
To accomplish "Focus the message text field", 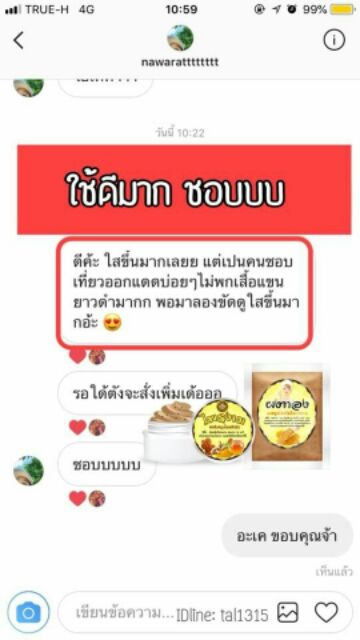I will pos(163,613).
